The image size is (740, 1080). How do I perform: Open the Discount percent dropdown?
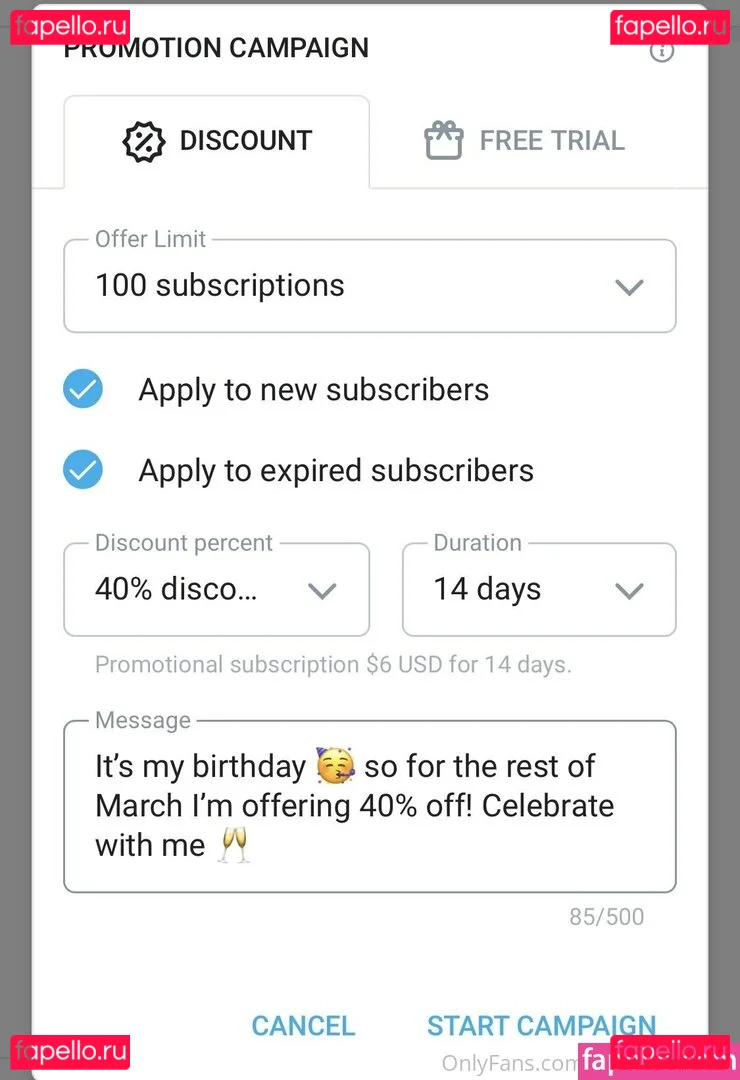pyautogui.click(x=216, y=590)
